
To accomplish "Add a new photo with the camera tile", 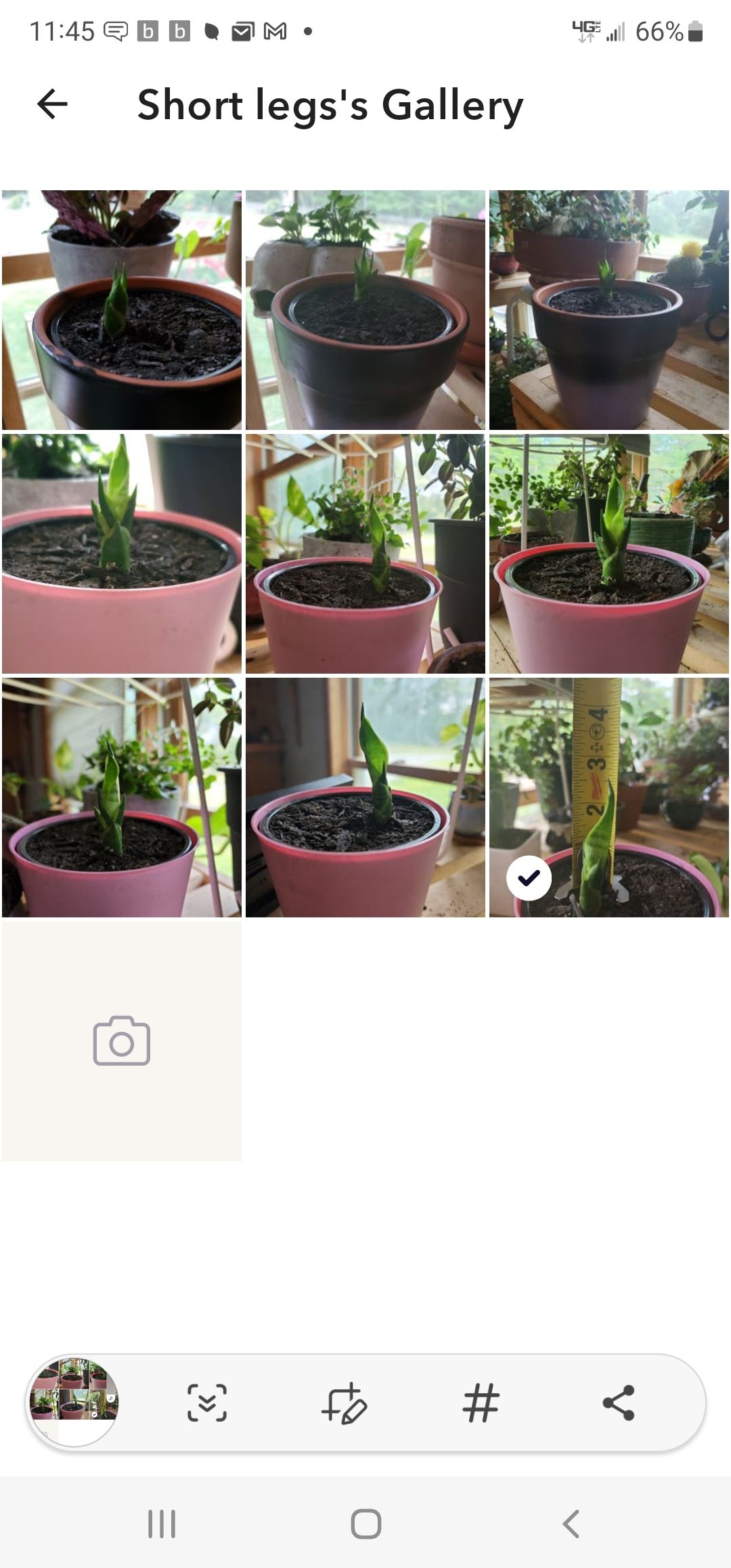I will point(122,1041).
